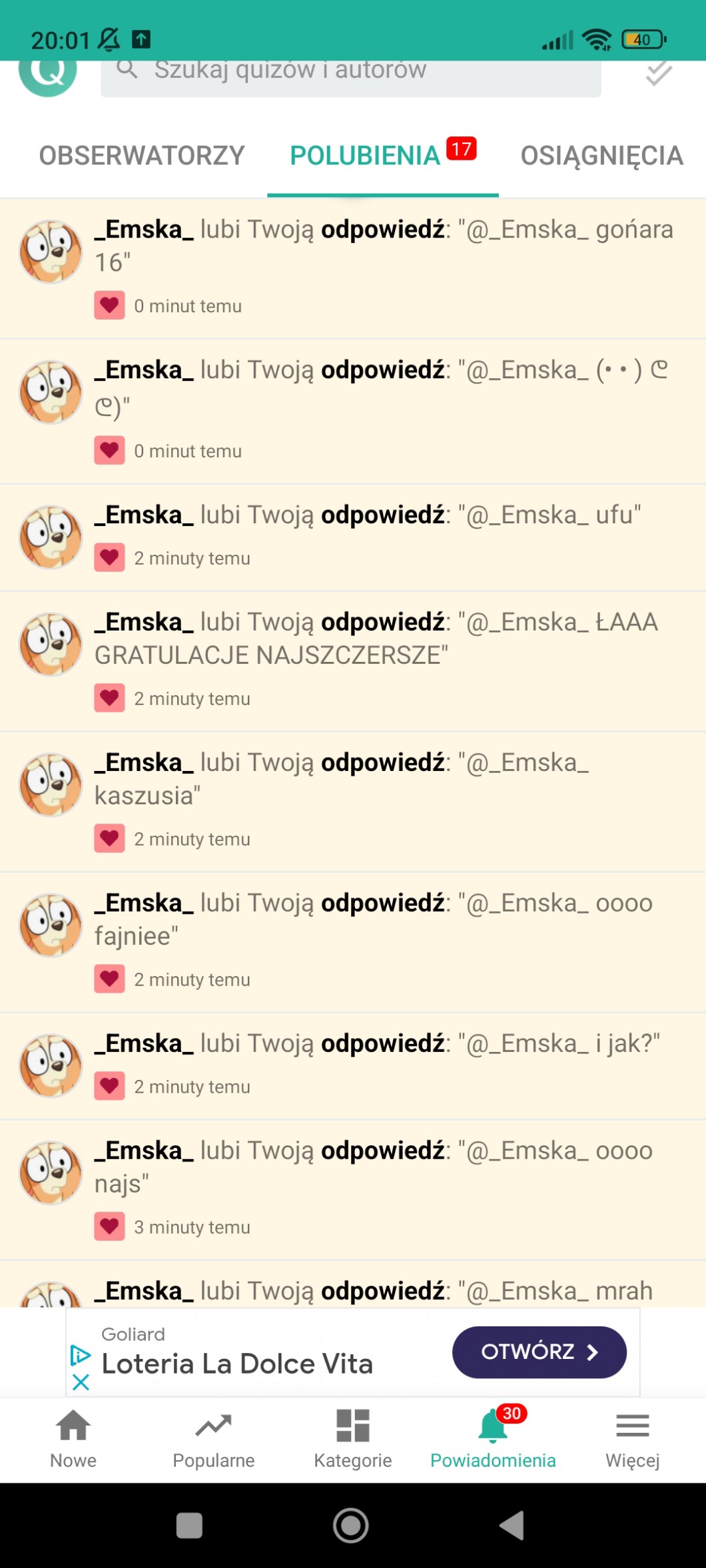Open the Osiągnięcia tab
The image size is (706, 1568).
(x=601, y=156)
